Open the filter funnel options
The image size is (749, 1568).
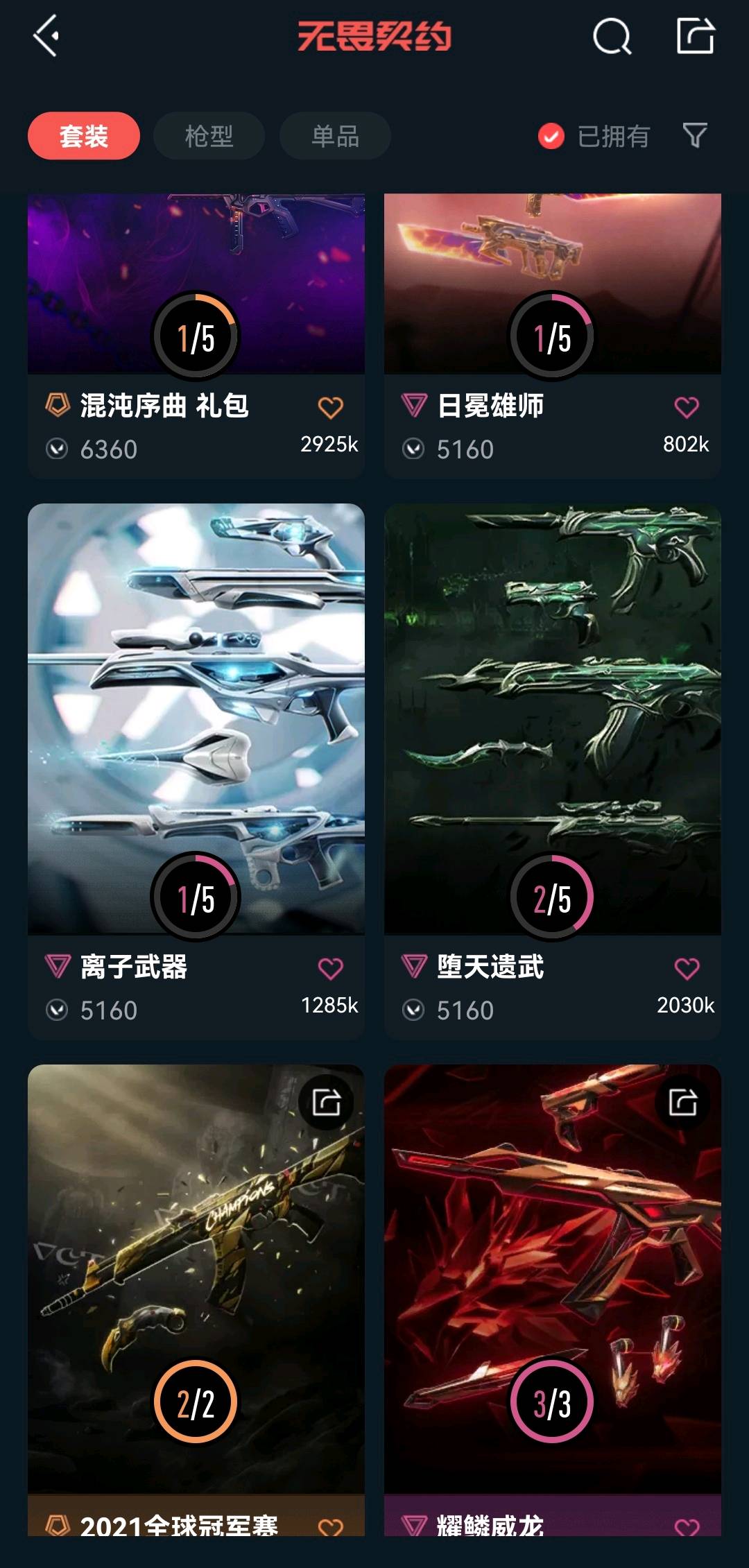point(695,135)
